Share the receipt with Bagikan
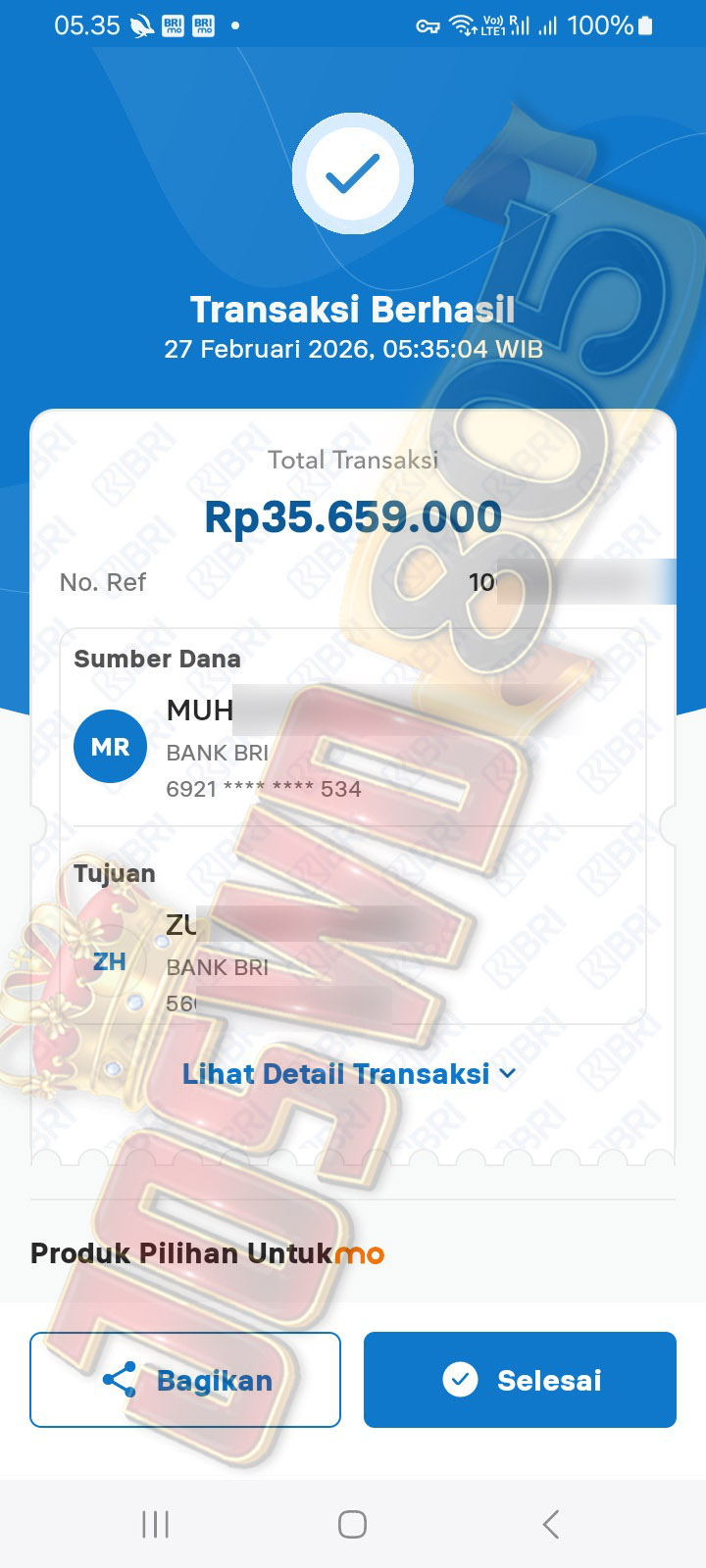The image size is (706, 1568). pos(185,1380)
